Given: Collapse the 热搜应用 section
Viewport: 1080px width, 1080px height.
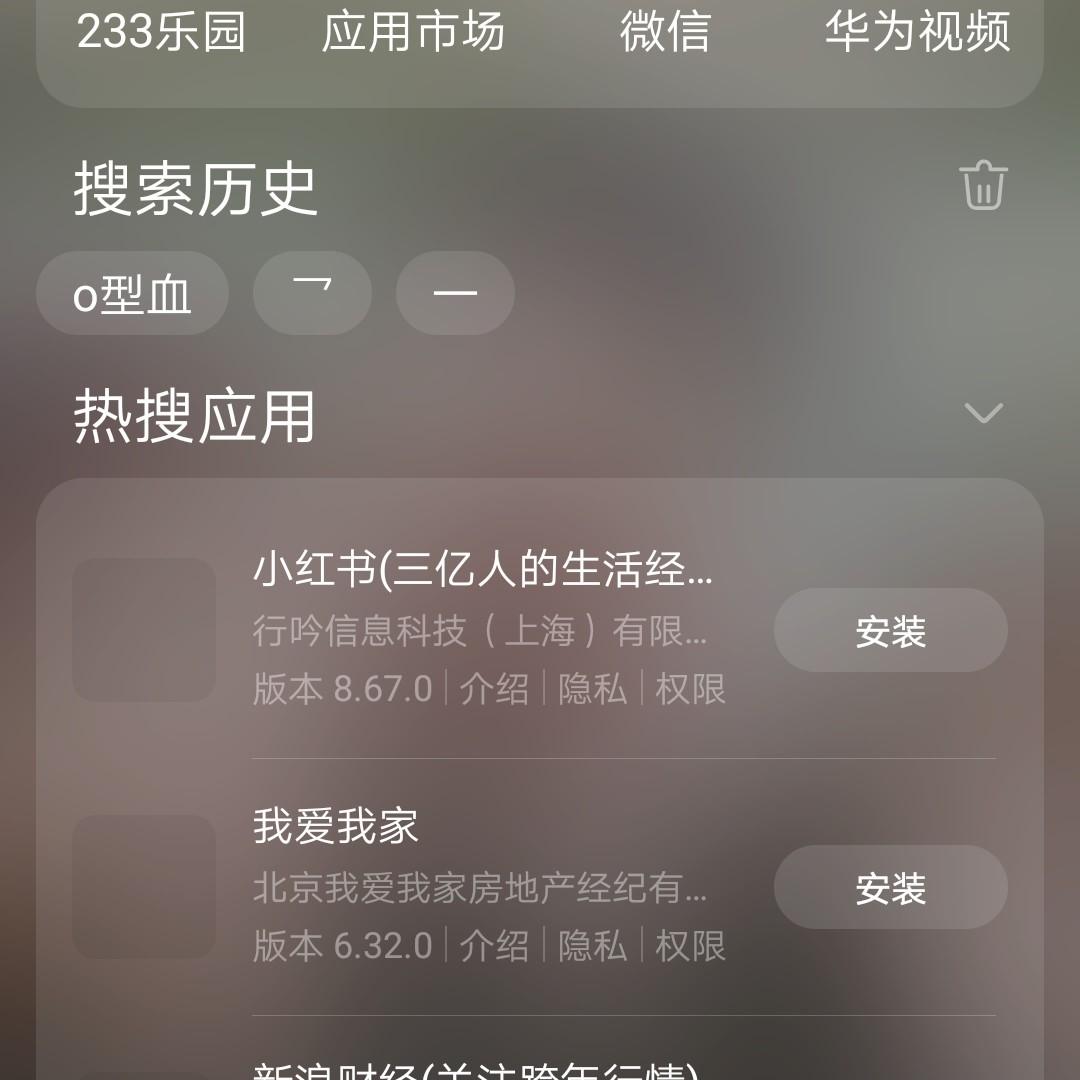Looking at the screenshot, I should pos(983,413).
